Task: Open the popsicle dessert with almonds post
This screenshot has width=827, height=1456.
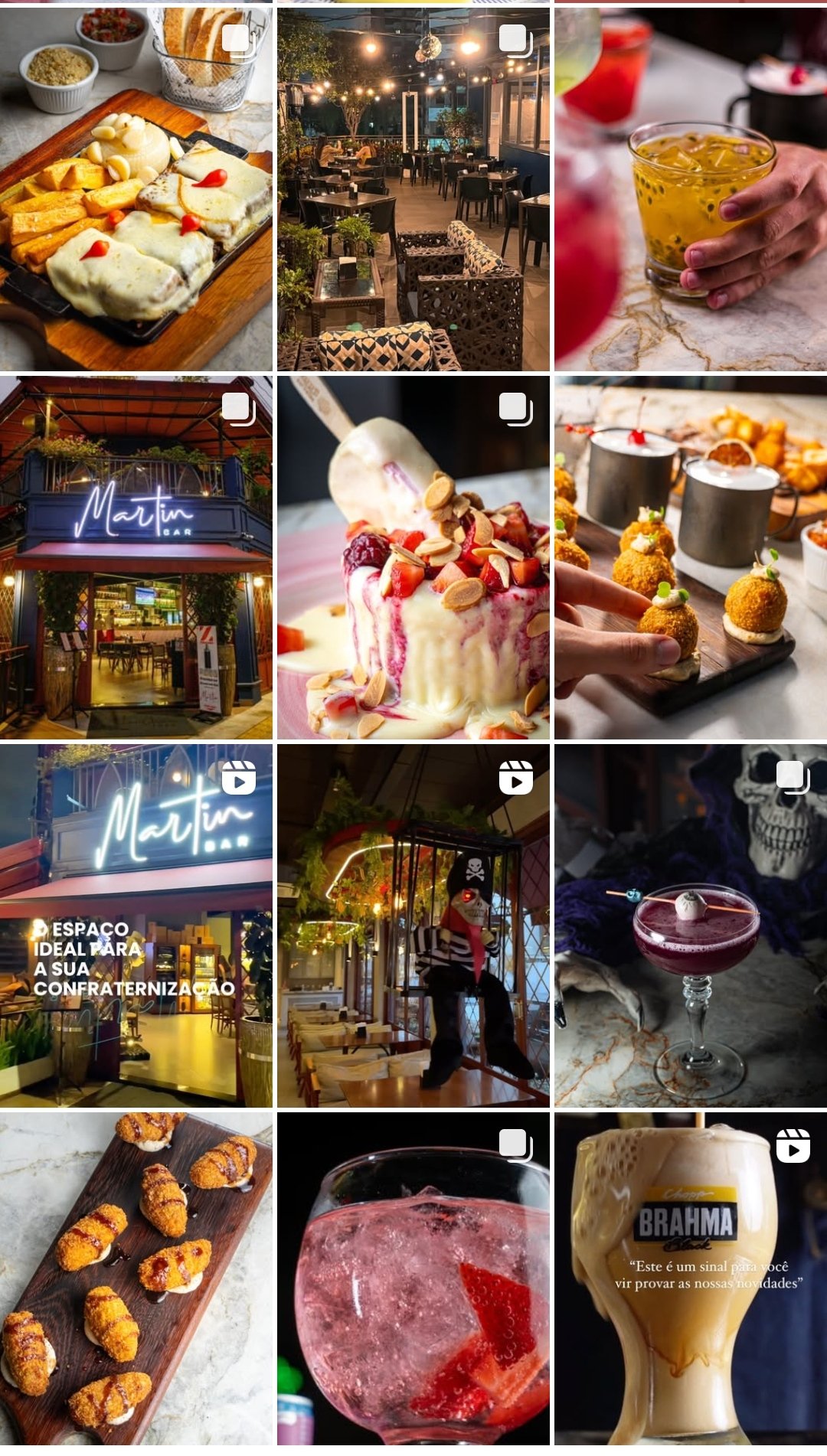Action: tap(413, 557)
